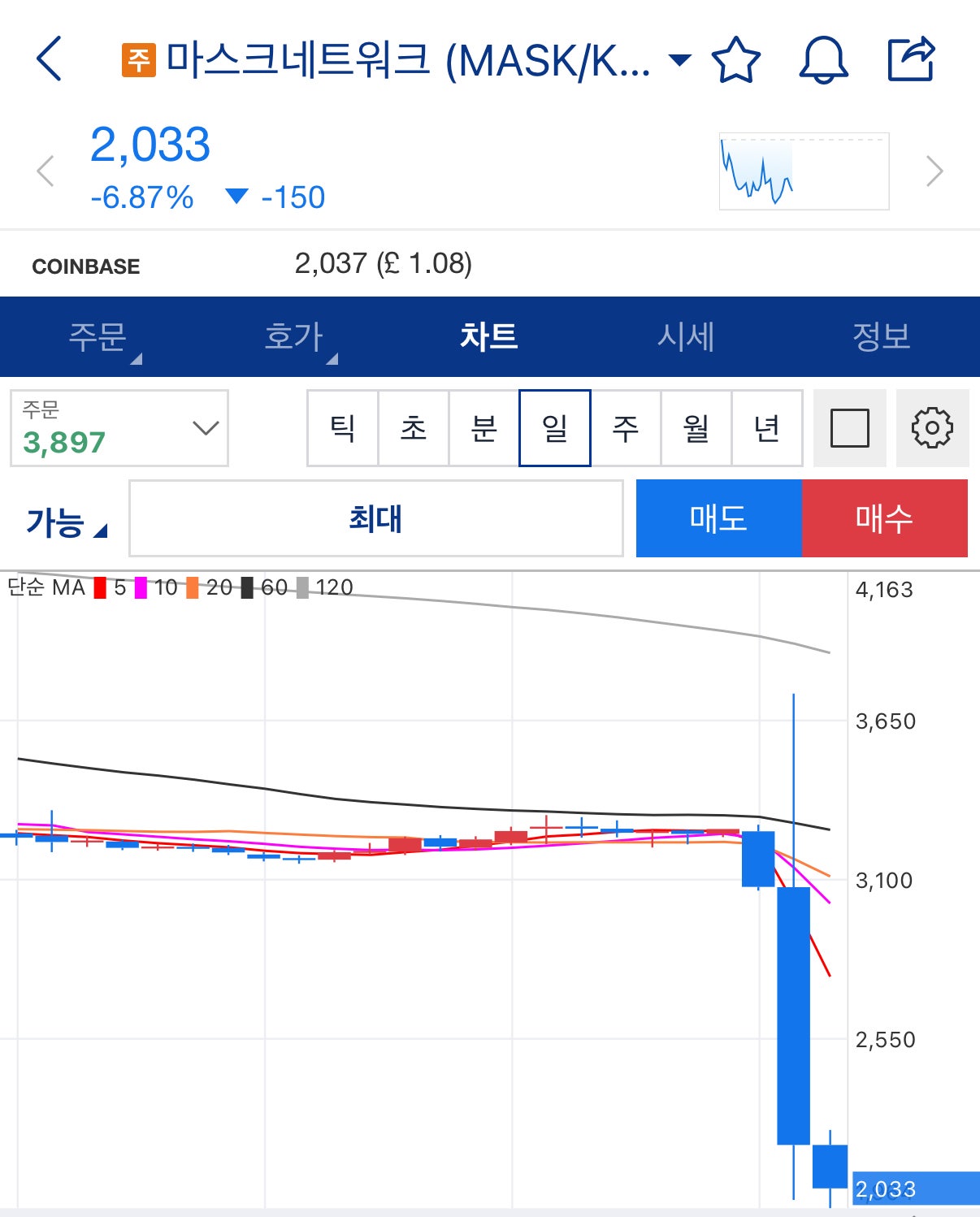Viewport: 980px width, 1217px height.
Task: Select the 분 chart interval
Action: (484, 428)
